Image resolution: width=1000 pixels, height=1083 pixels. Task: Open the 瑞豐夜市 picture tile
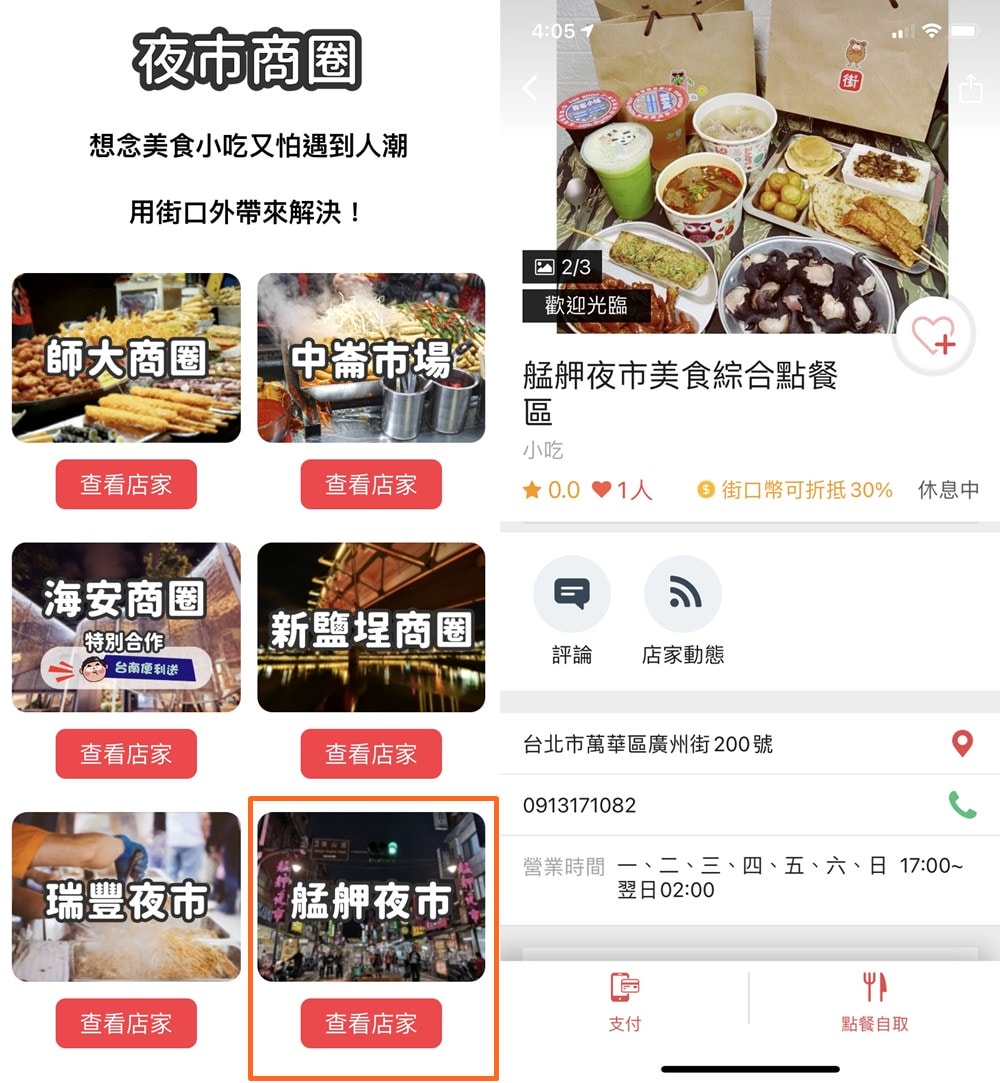(126, 897)
